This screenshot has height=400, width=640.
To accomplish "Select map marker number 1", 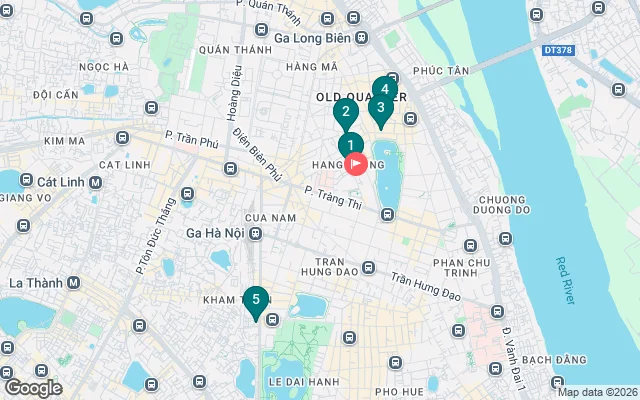I will pos(350,145).
